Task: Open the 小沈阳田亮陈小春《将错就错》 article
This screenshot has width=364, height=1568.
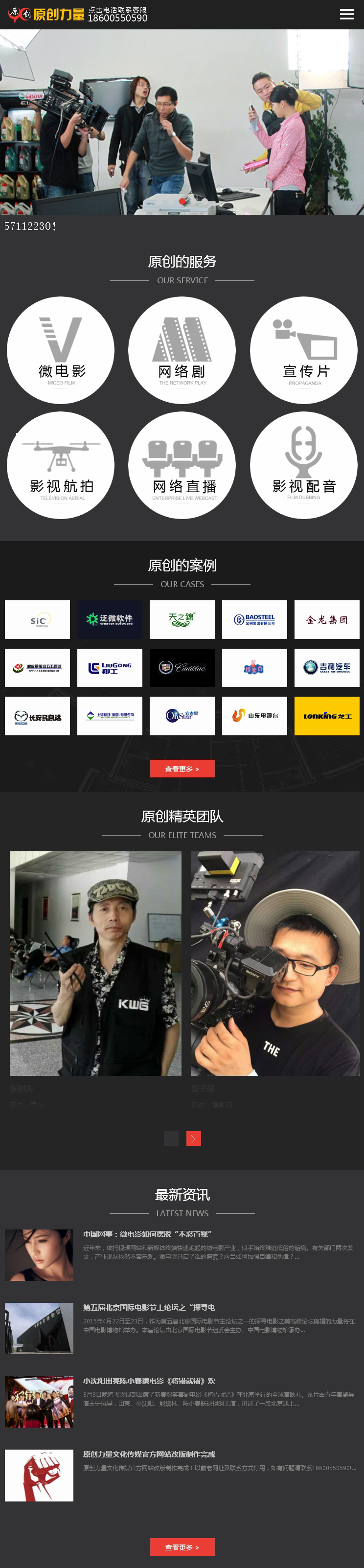Action: (149, 1381)
